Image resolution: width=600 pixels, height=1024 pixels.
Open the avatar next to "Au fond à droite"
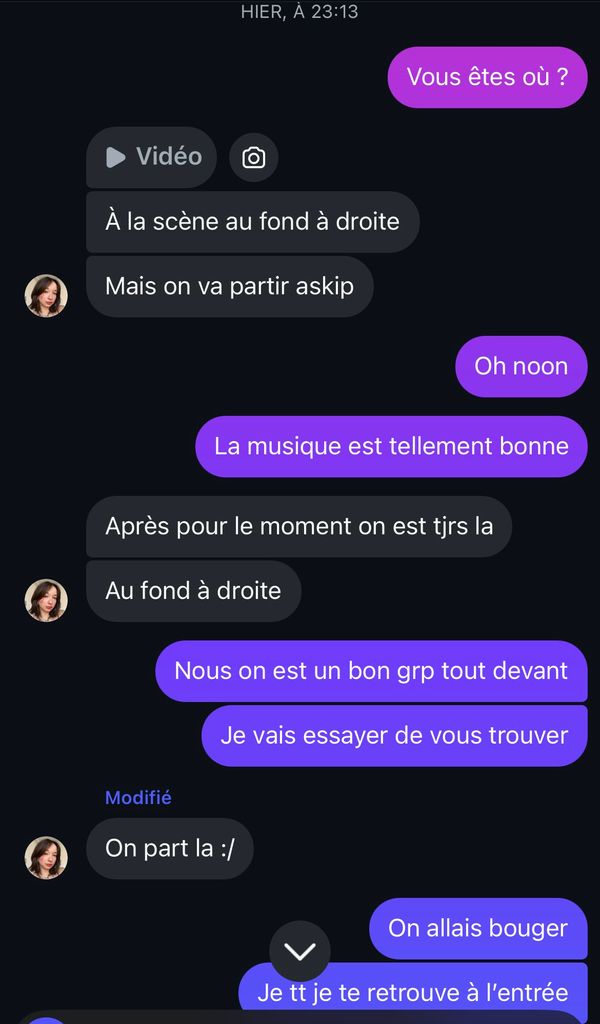(46, 600)
